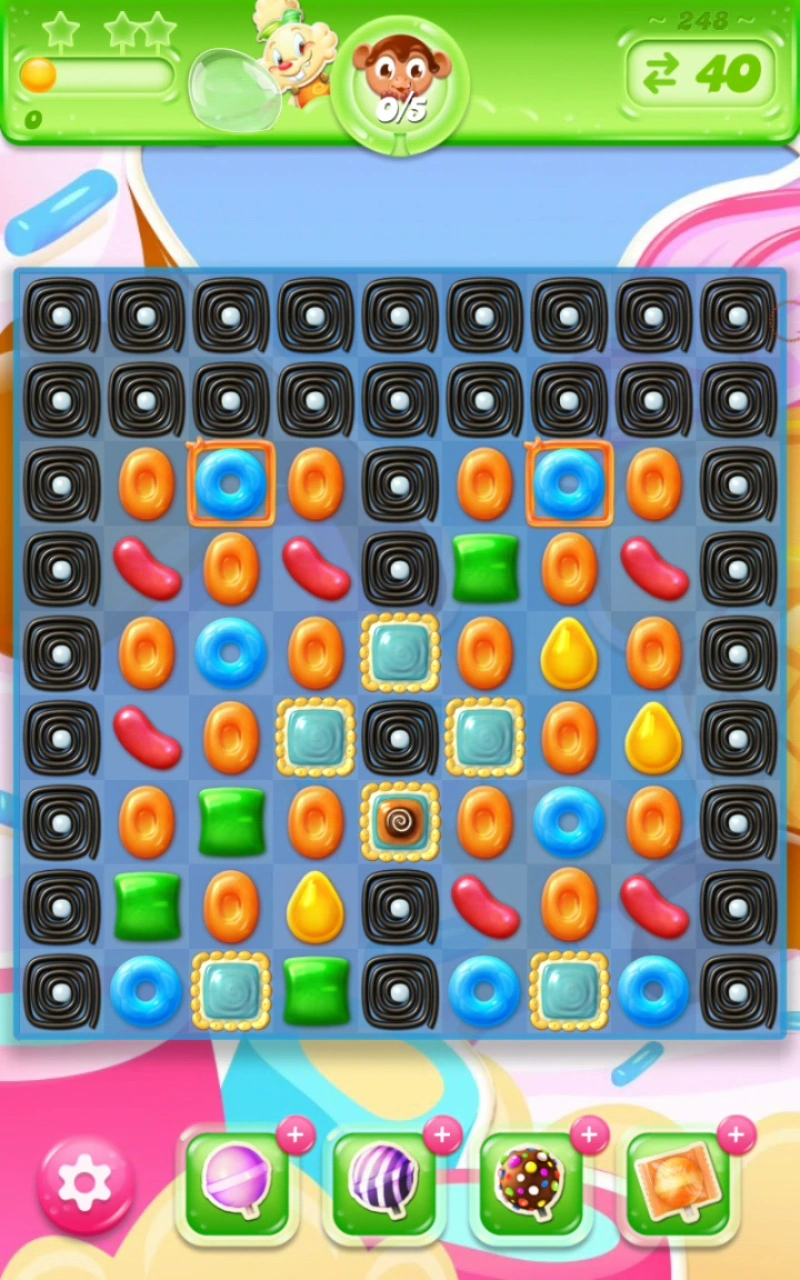This screenshot has width=800, height=1280.
Task: Select the lollipop hammer booster
Action: [237, 1185]
